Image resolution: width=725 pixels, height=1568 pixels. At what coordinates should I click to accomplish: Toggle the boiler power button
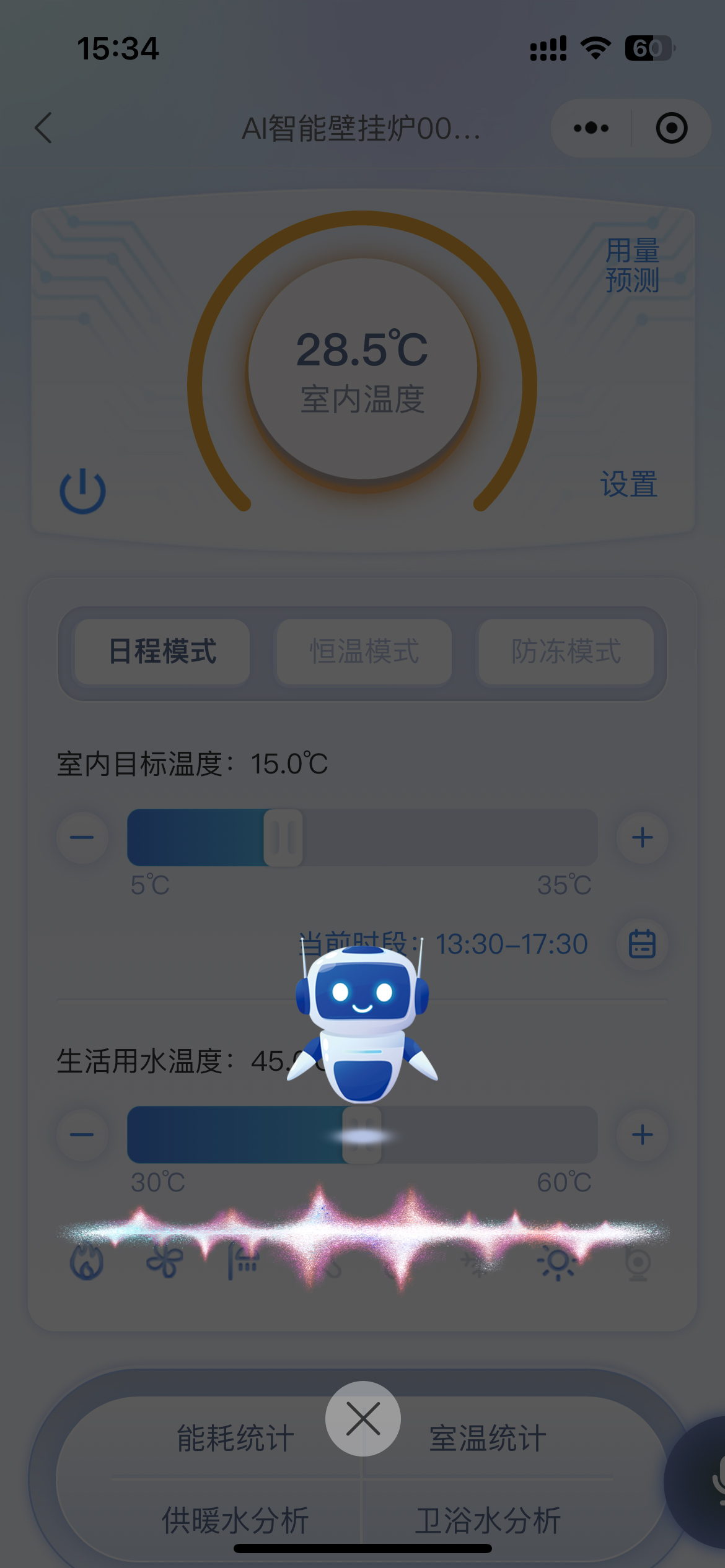coord(82,491)
